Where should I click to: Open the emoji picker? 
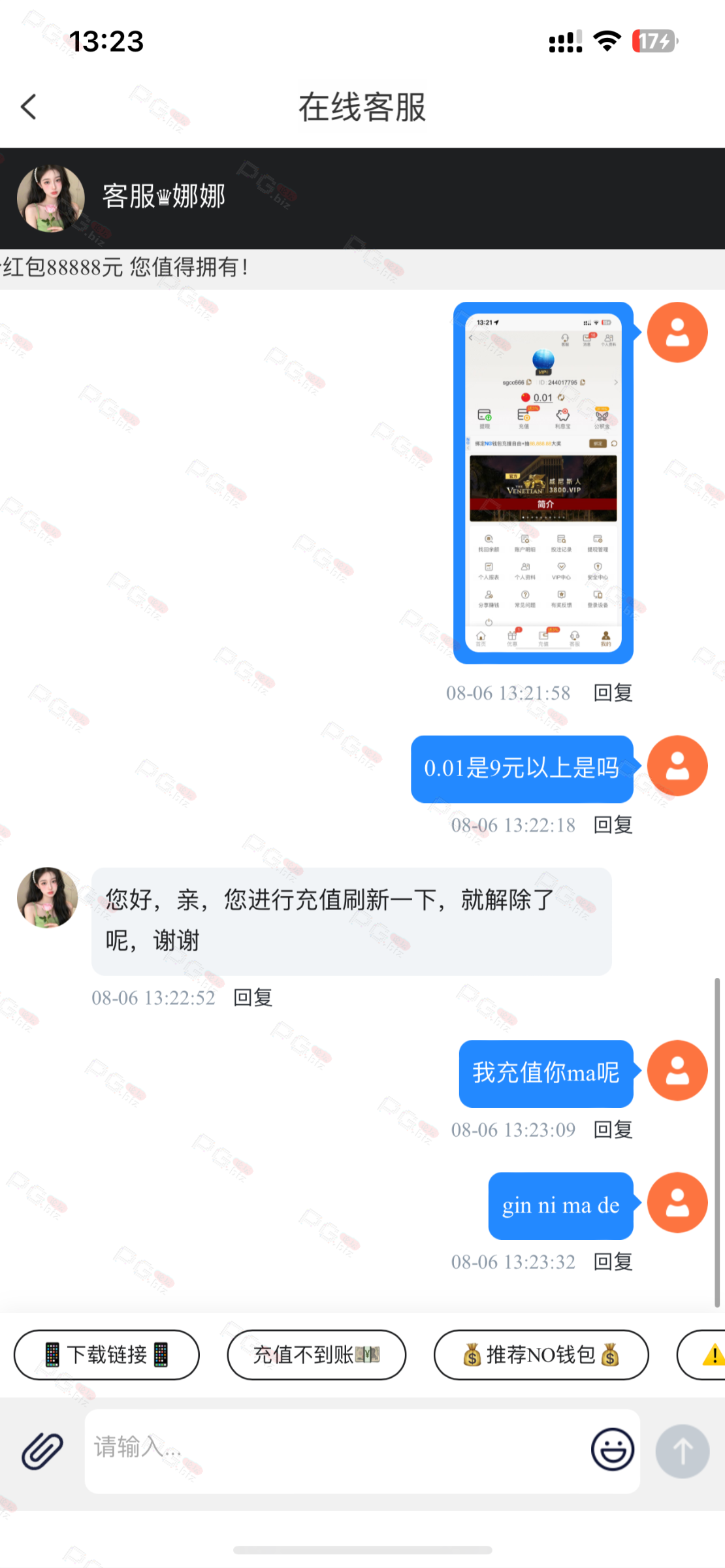[x=612, y=1450]
